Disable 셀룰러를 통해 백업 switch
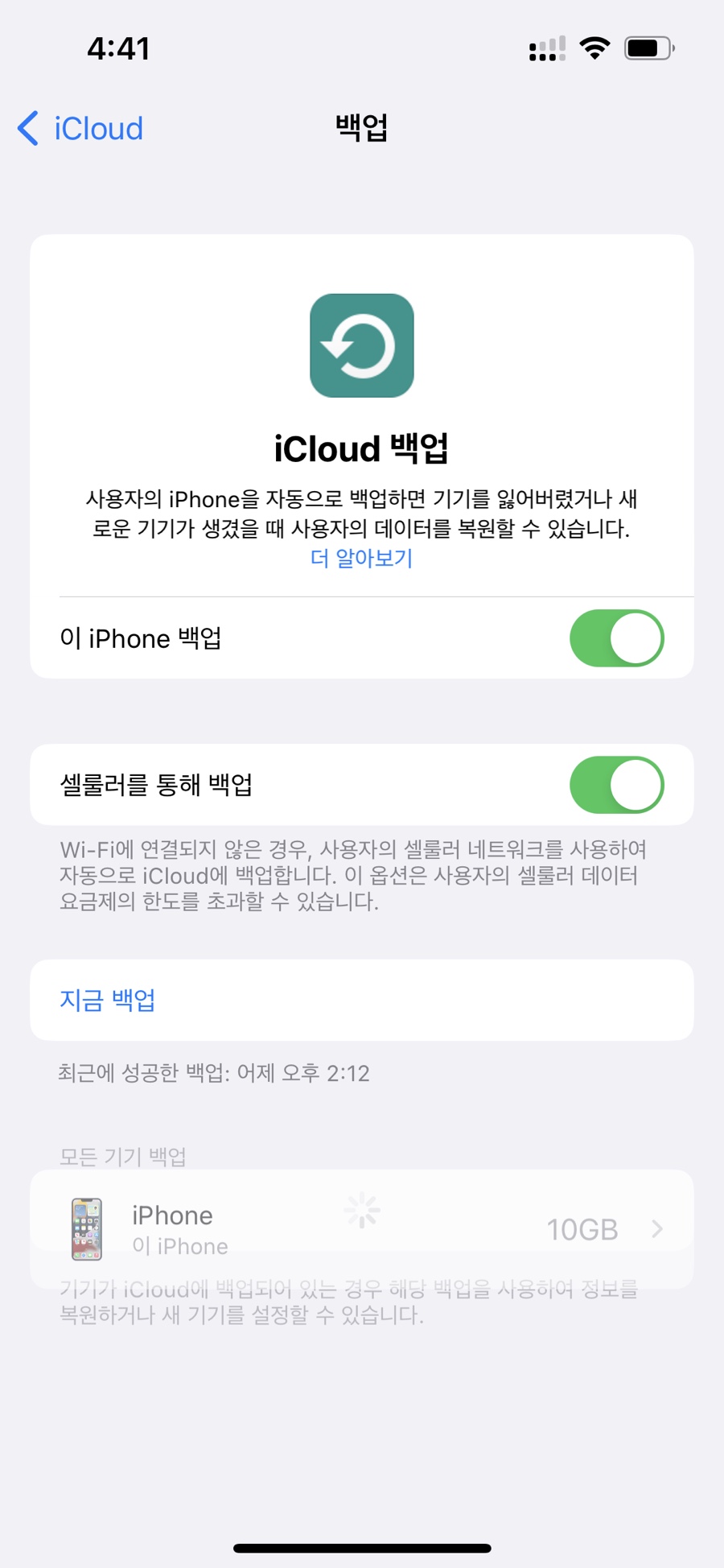The image size is (724, 1568). click(x=617, y=785)
